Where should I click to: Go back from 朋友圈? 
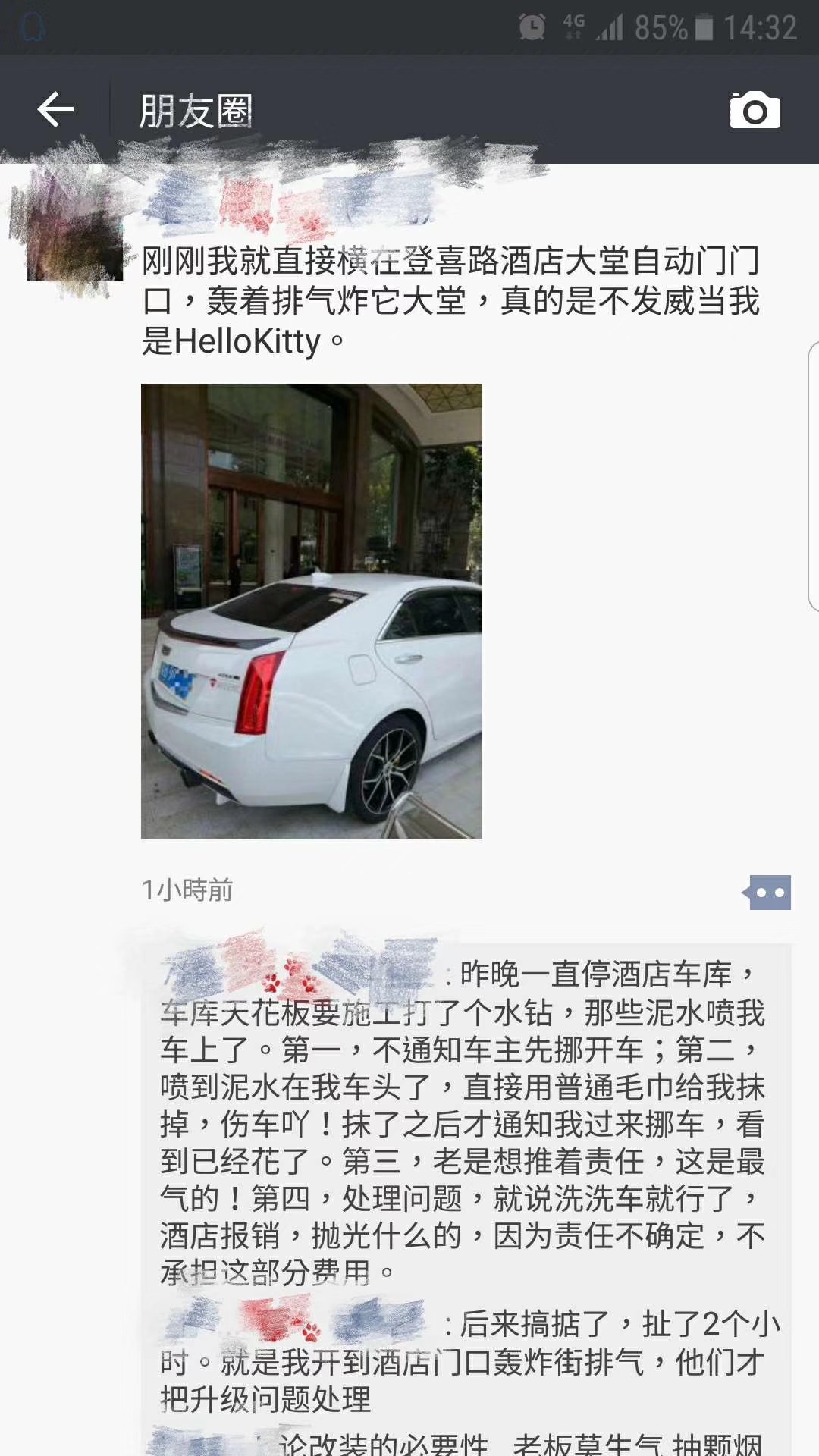pos(55,110)
